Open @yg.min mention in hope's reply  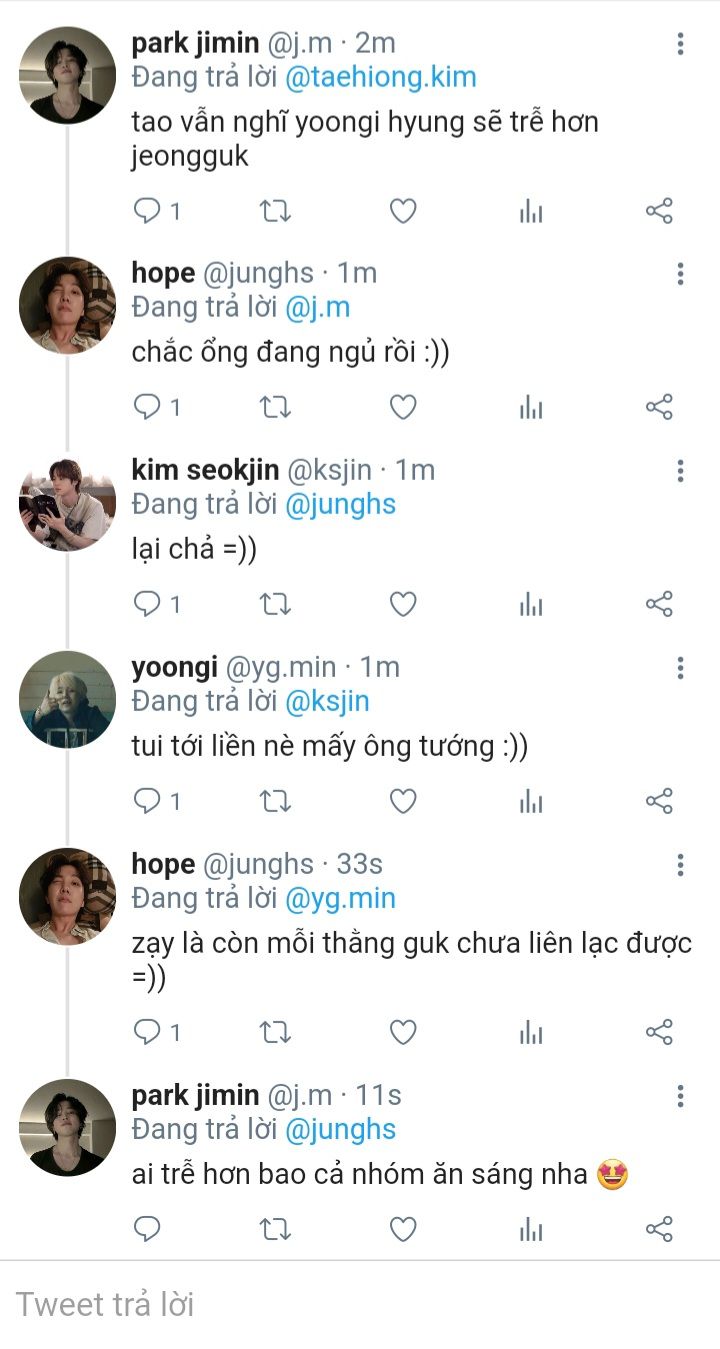pos(340,898)
